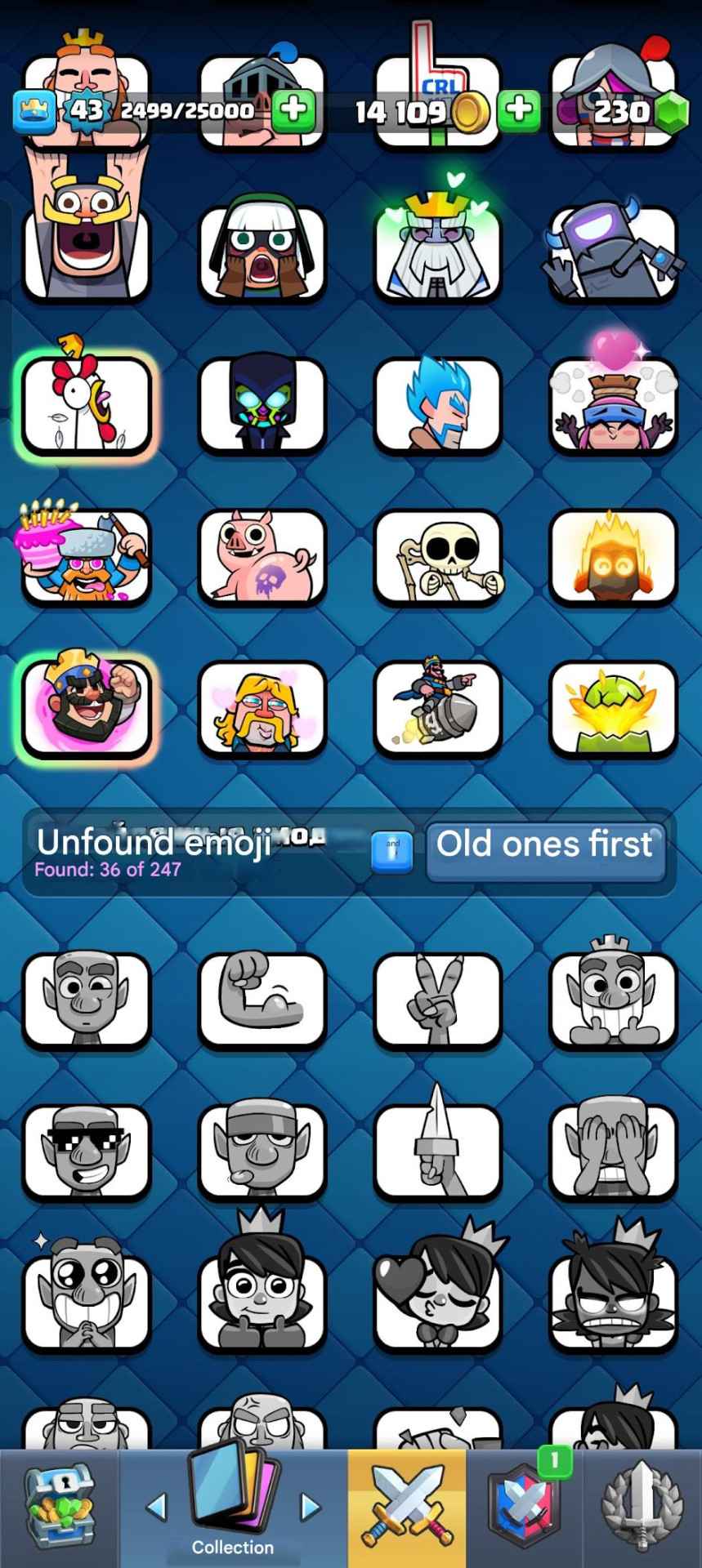The image size is (702, 1568).
Task: Open the info button beside Unfound emoji
Action: coord(391,852)
